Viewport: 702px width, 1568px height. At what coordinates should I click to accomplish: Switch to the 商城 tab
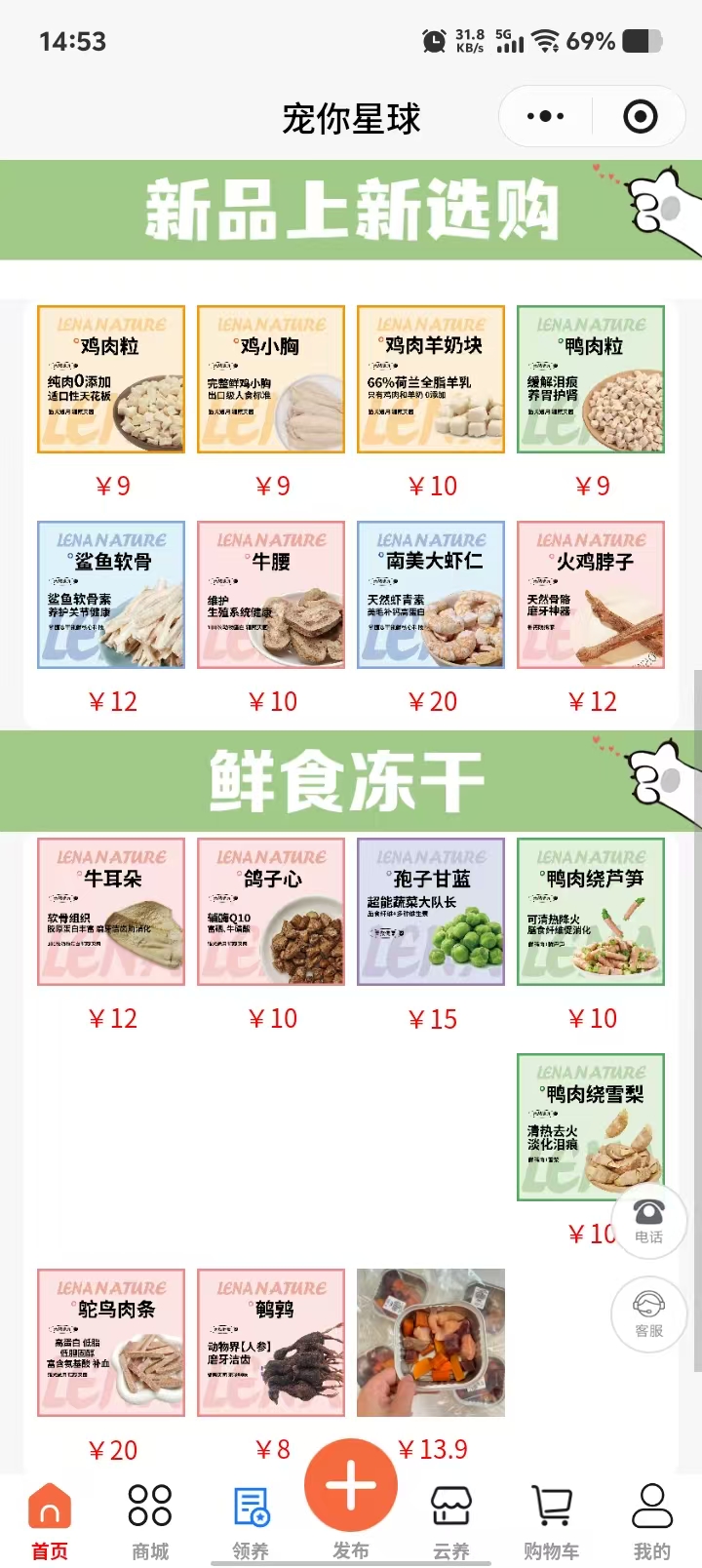tap(150, 1521)
